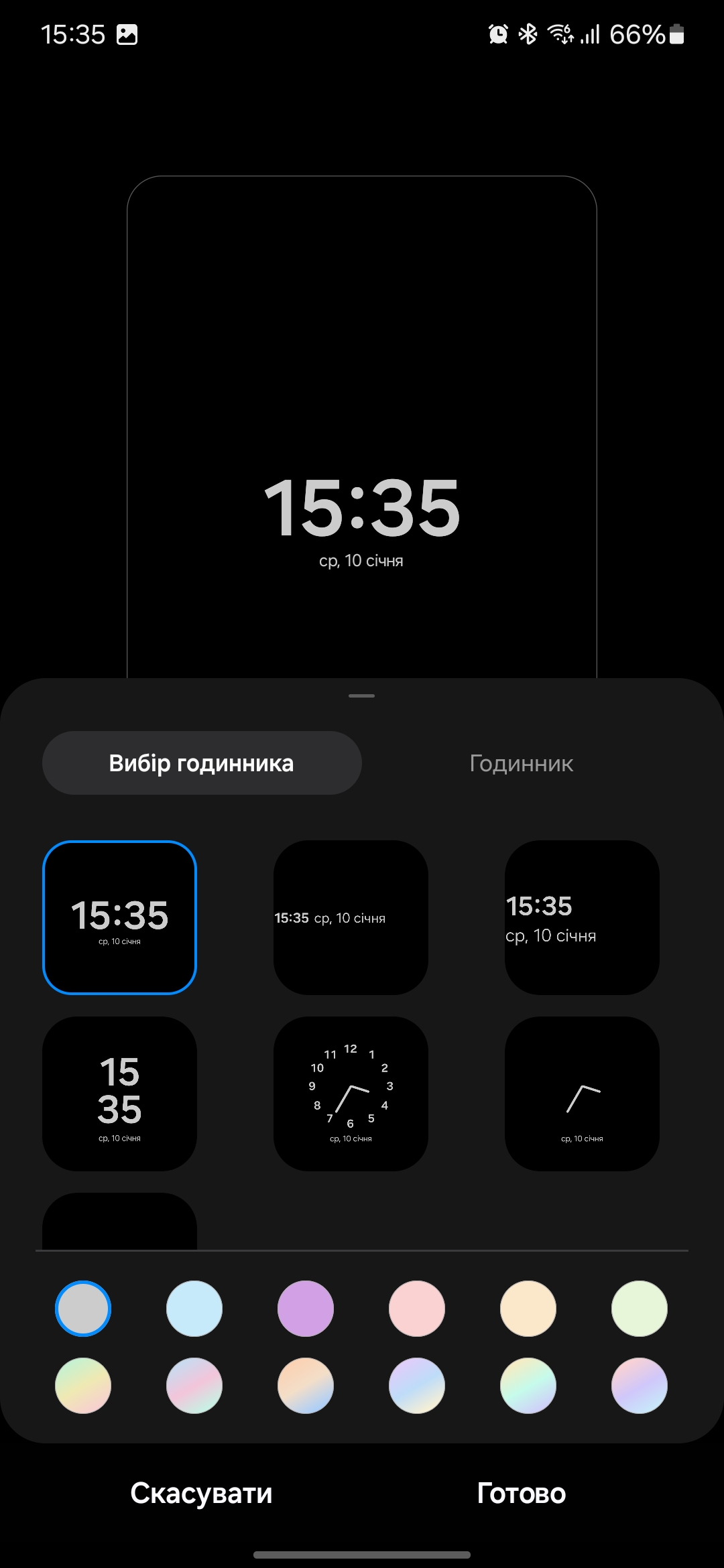Select the analog clock with numbers
Screen dimensions: 724x1568
[351, 1094]
